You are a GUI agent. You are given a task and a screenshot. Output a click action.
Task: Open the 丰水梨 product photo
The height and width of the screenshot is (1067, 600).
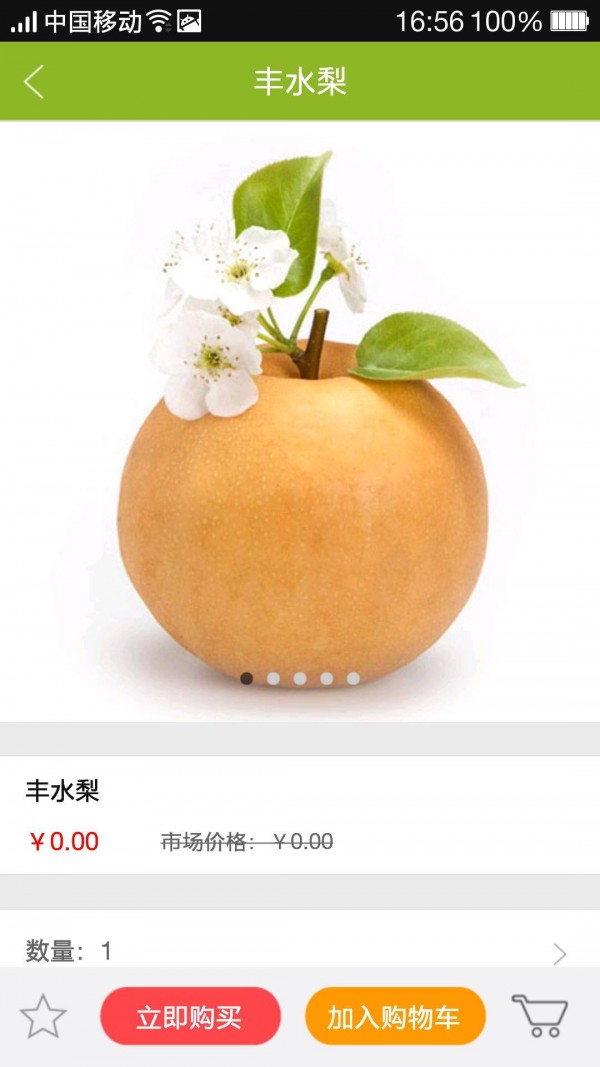300,420
